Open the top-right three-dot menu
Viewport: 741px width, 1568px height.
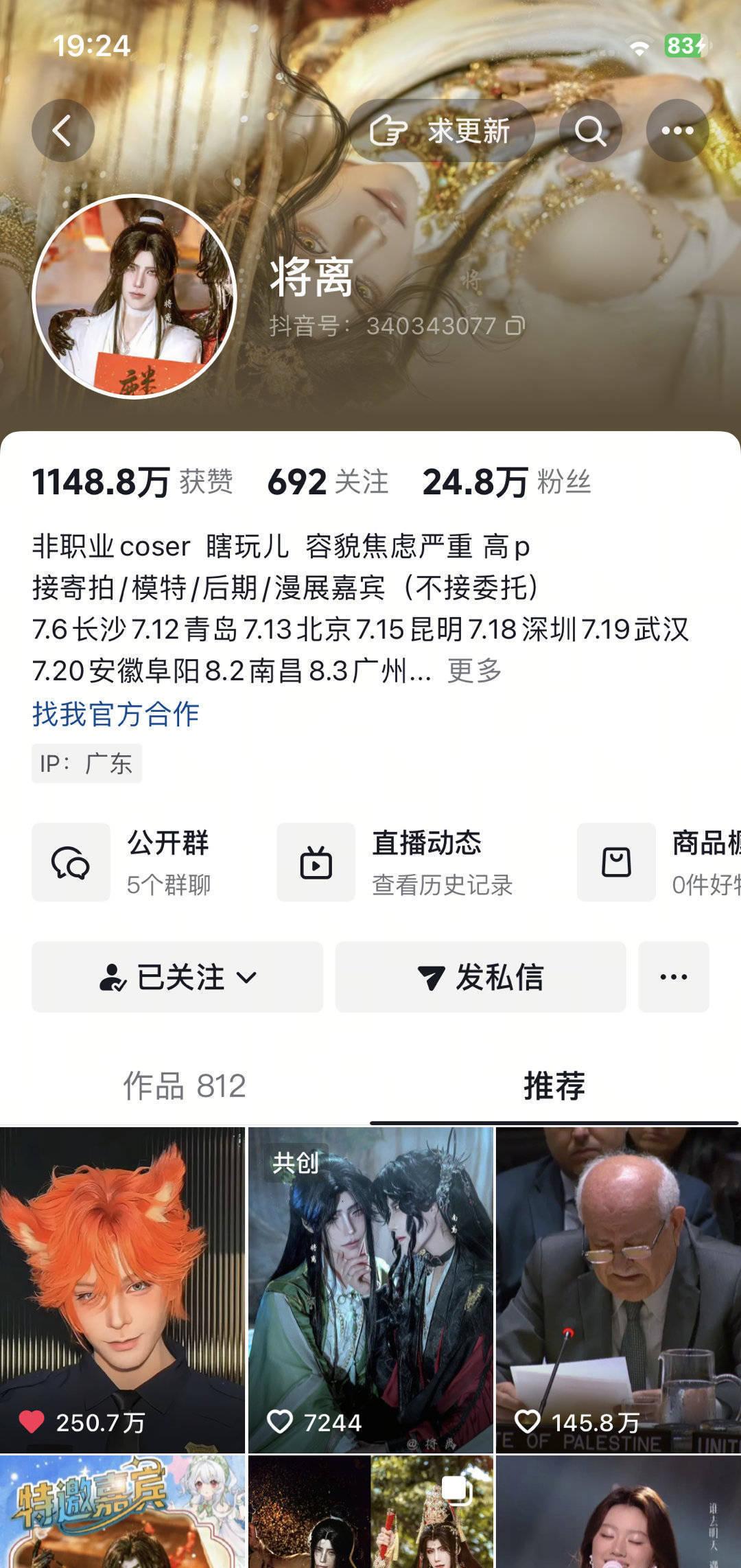point(677,130)
